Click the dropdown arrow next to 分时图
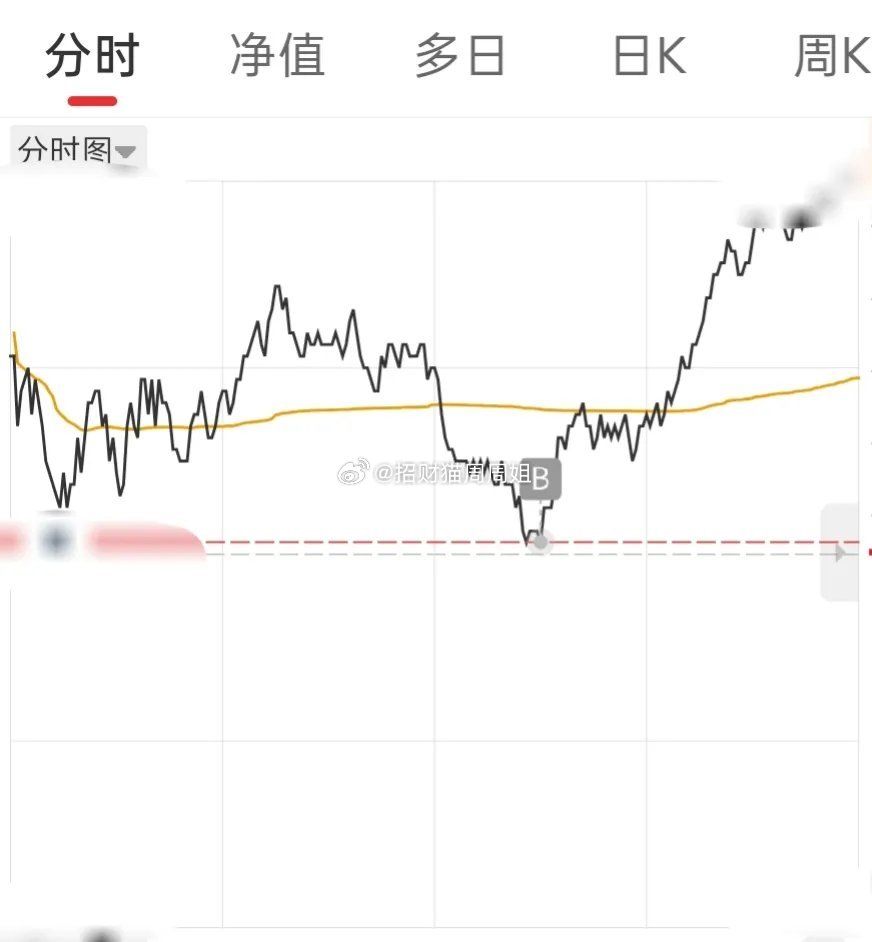The image size is (872, 942). 125,150
